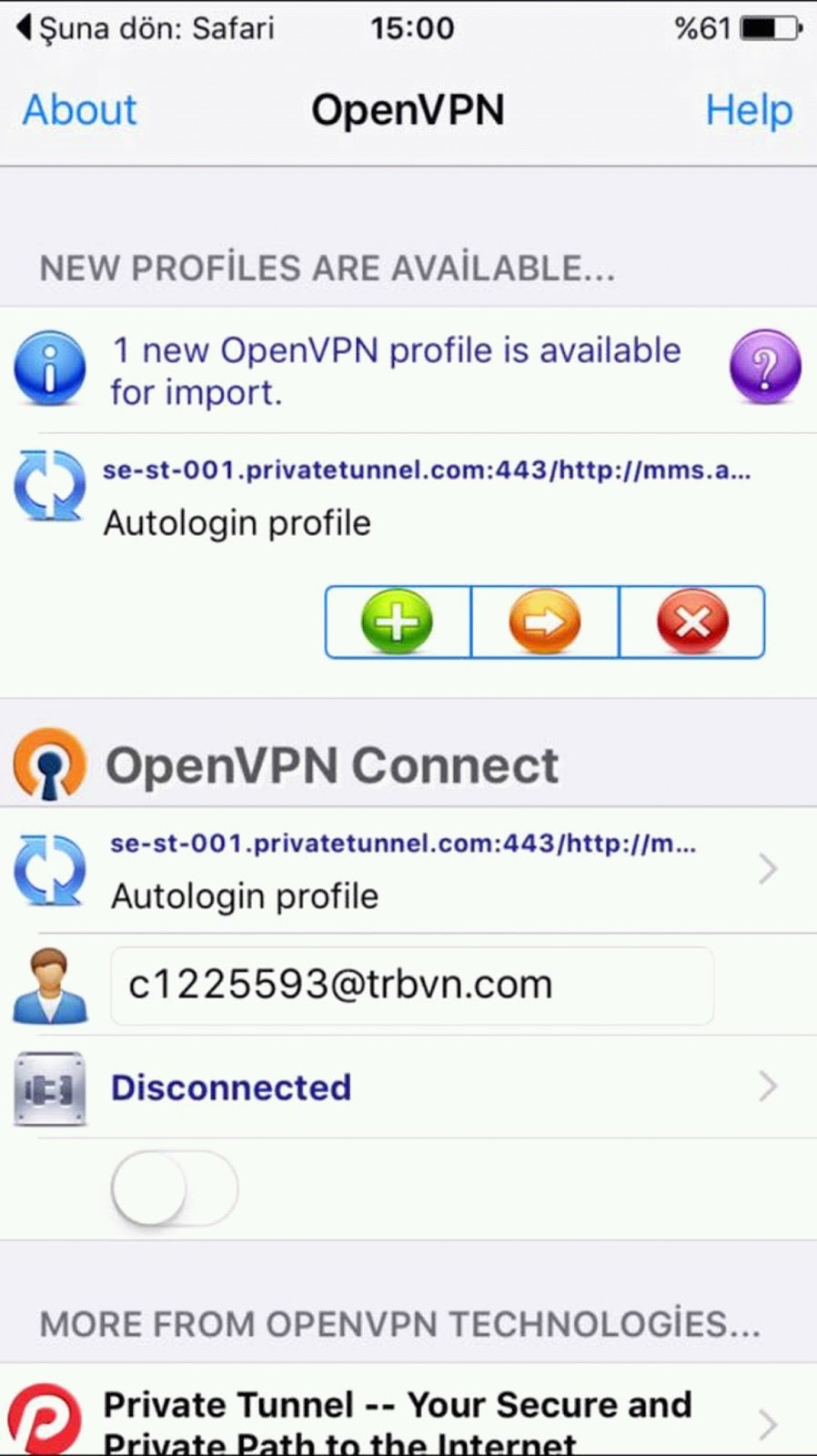
Task: Import new profile with green plus button
Action: tap(398, 622)
